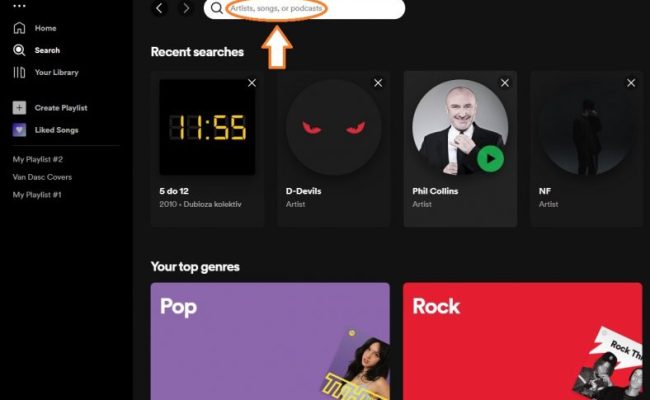The image size is (650, 400).
Task: Remove Phil Collins from recent searches
Action: [x=504, y=83]
